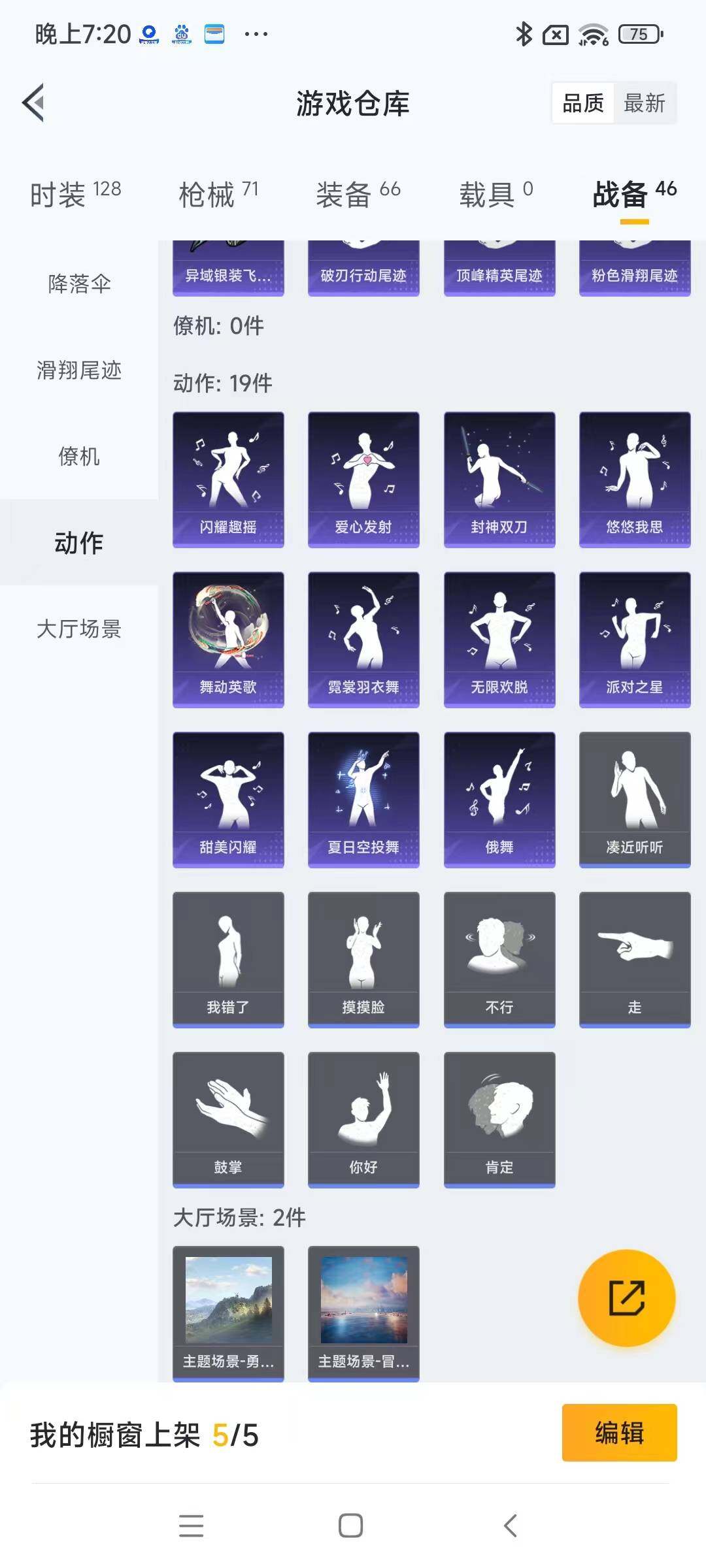Tap the yellow share floating button
The image size is (706, 1568).
point(626,1298)
